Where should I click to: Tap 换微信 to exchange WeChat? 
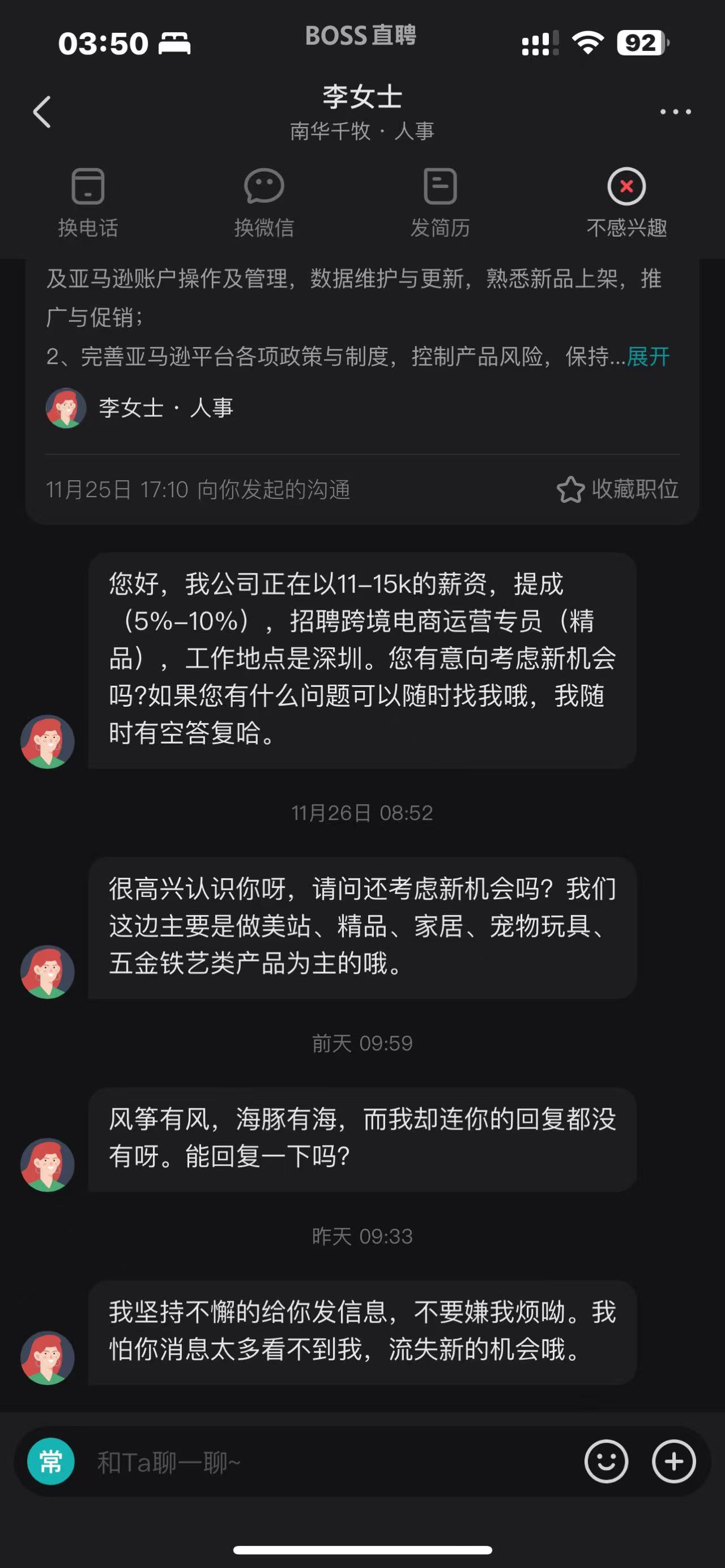point(263,202)
